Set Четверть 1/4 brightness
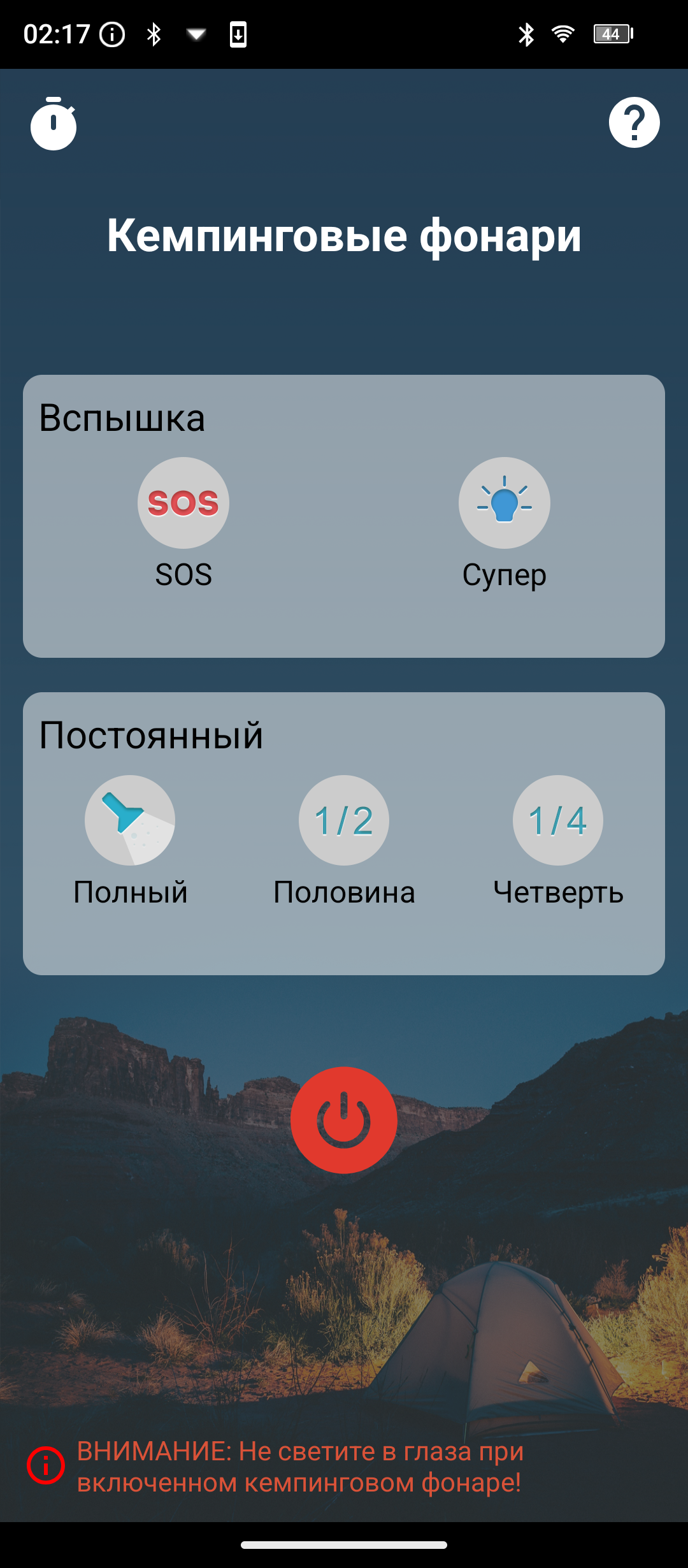 pyautogui.click(x=558, y=820)
